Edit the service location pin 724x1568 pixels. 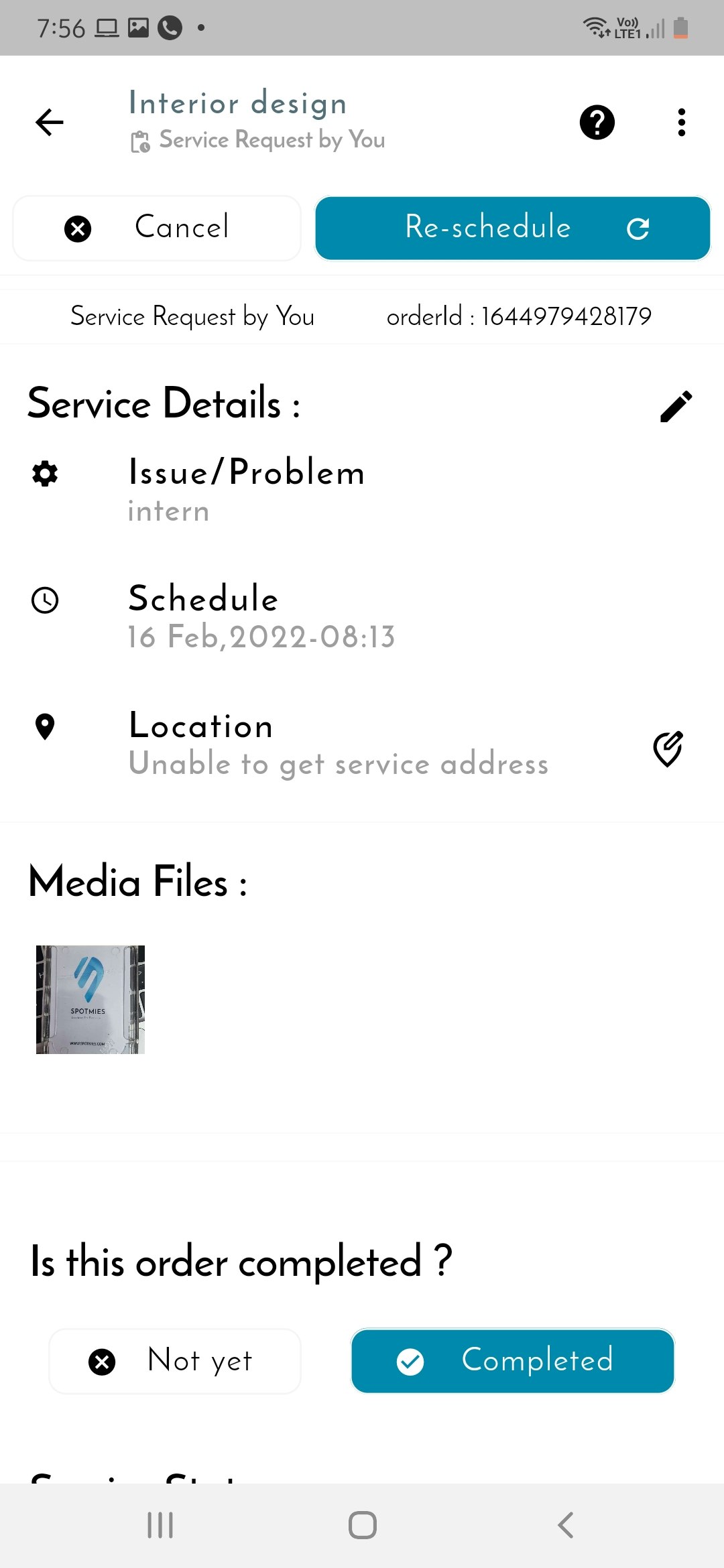coord(668,748)
